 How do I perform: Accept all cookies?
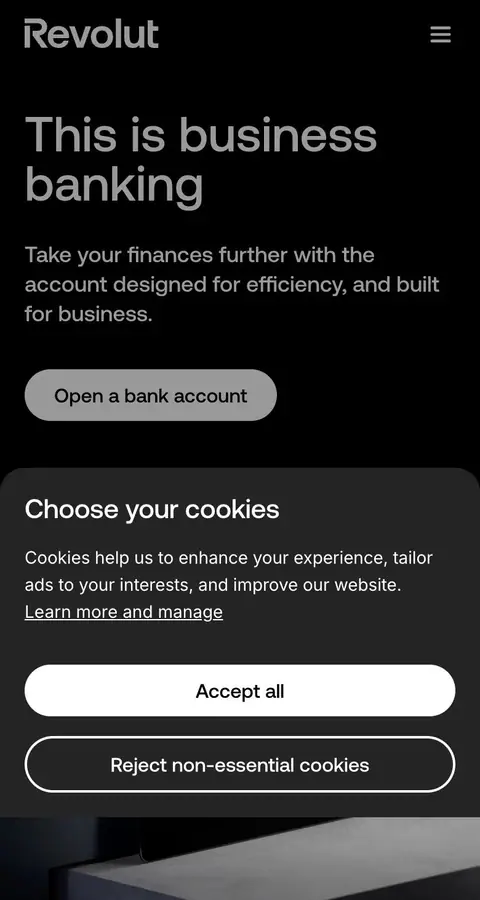[x=240, y=690]
